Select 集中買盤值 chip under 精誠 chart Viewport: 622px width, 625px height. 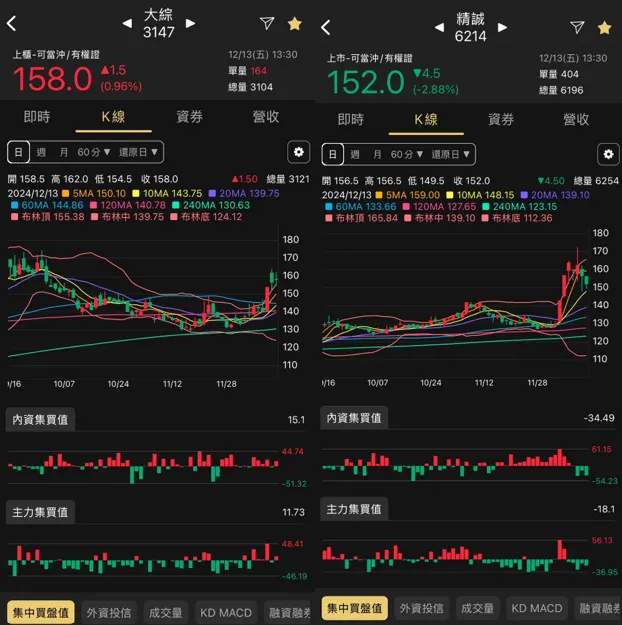pos(354,608)
